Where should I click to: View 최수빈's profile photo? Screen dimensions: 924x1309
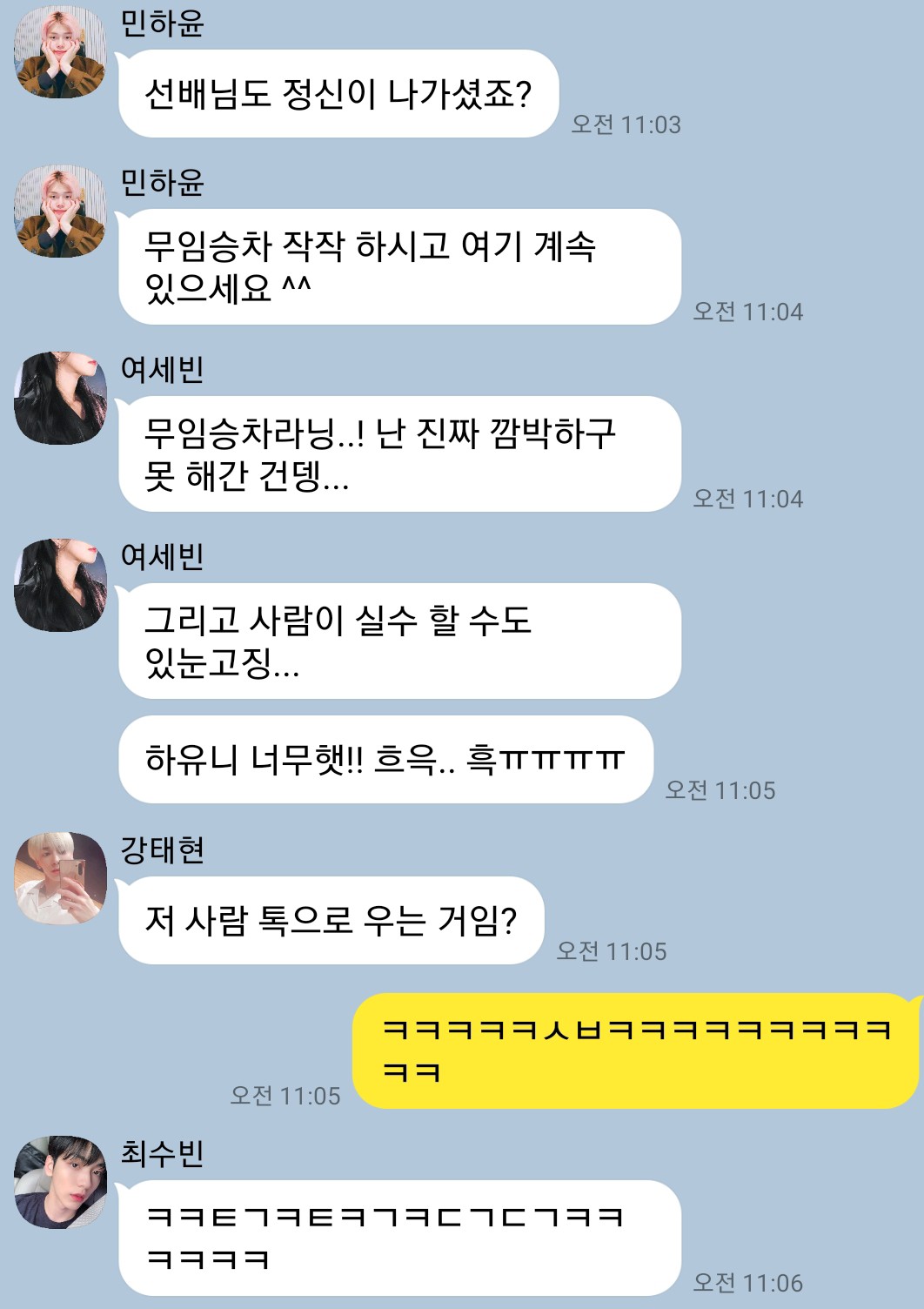click(x=60, y=1182)
